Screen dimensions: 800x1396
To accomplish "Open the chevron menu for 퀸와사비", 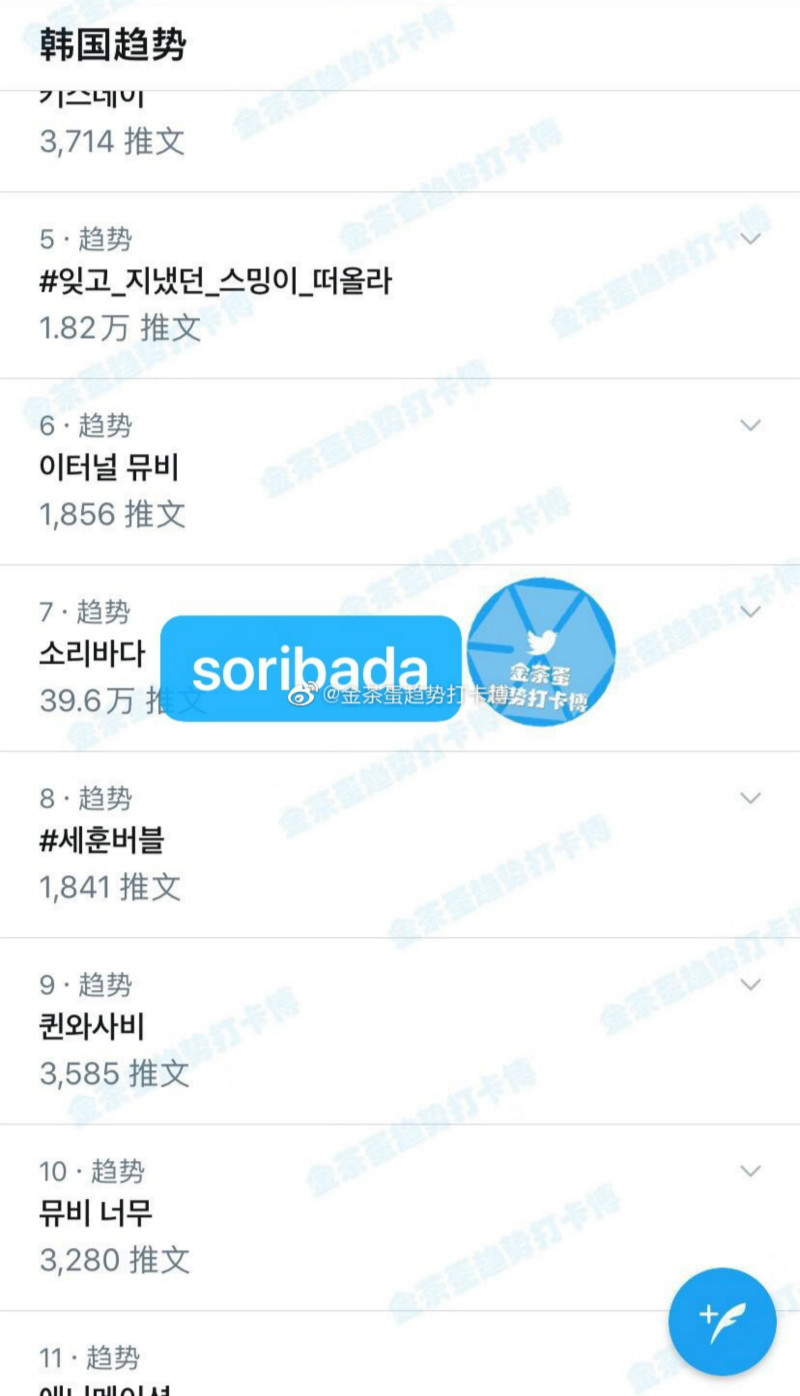I will 750,984.
